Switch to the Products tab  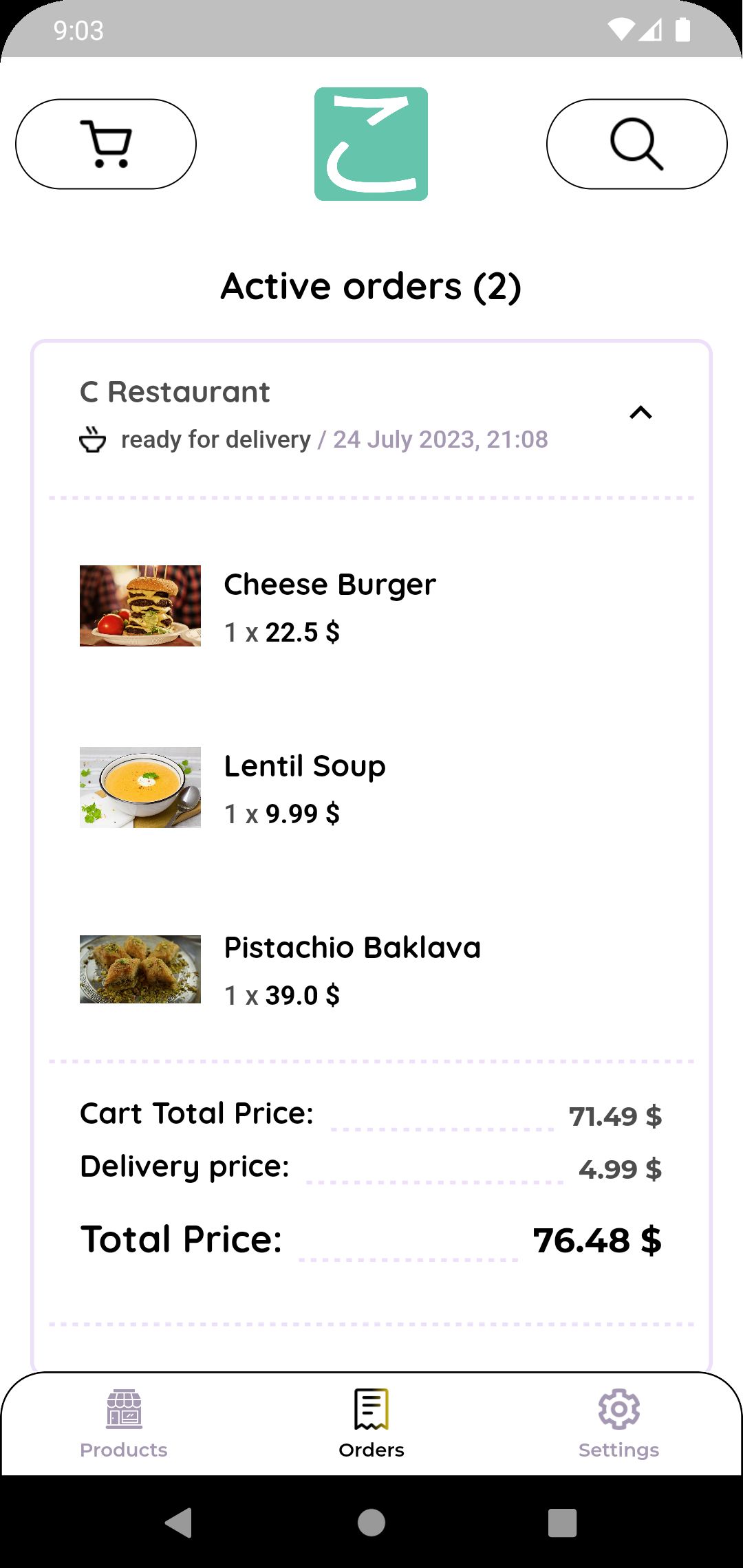point(124,1424)
